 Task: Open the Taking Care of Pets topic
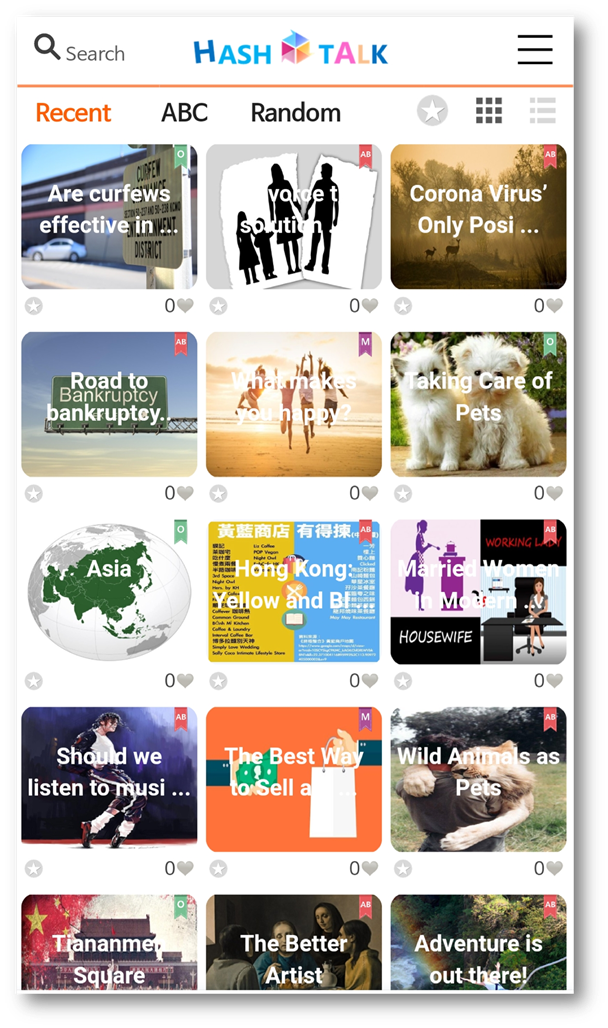478,405
